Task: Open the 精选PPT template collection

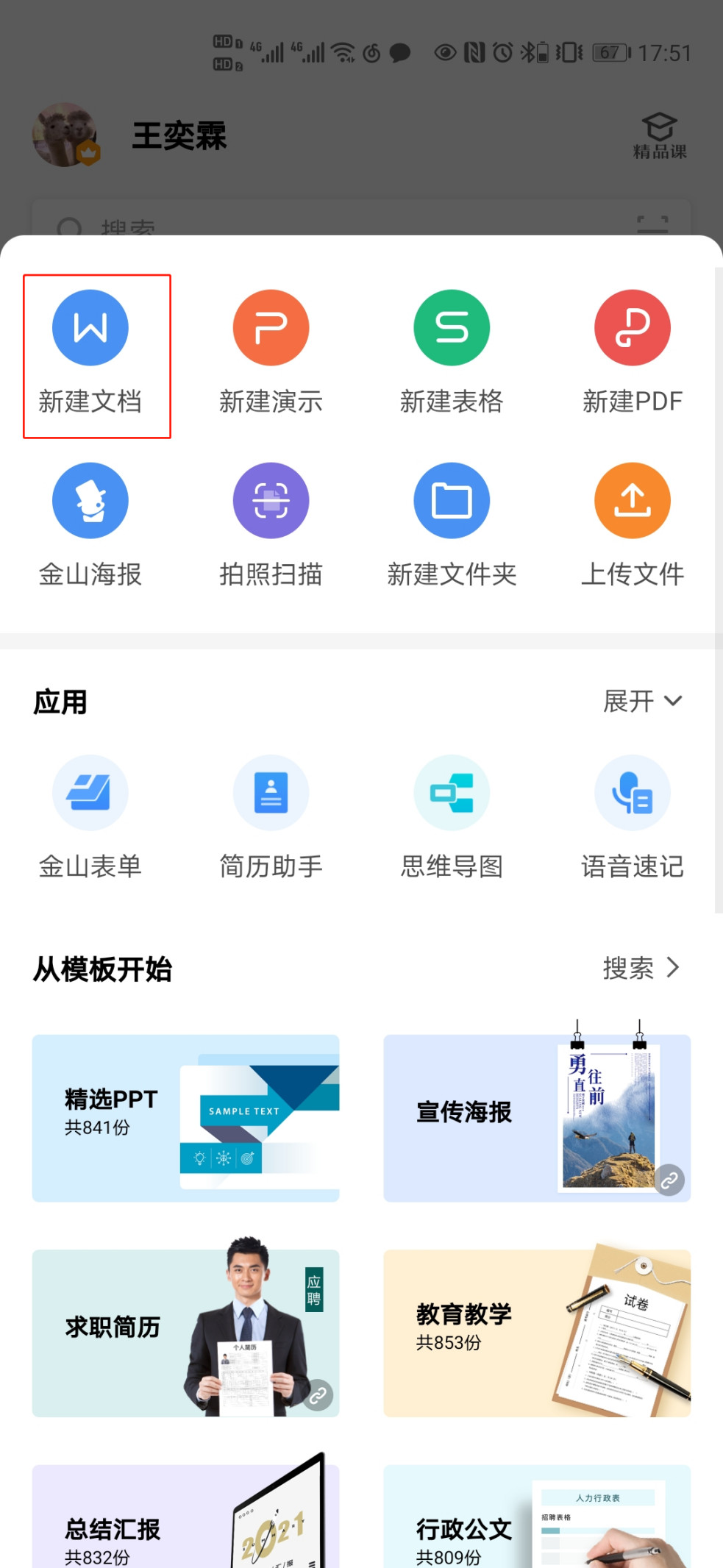Action: (185, 1118)
